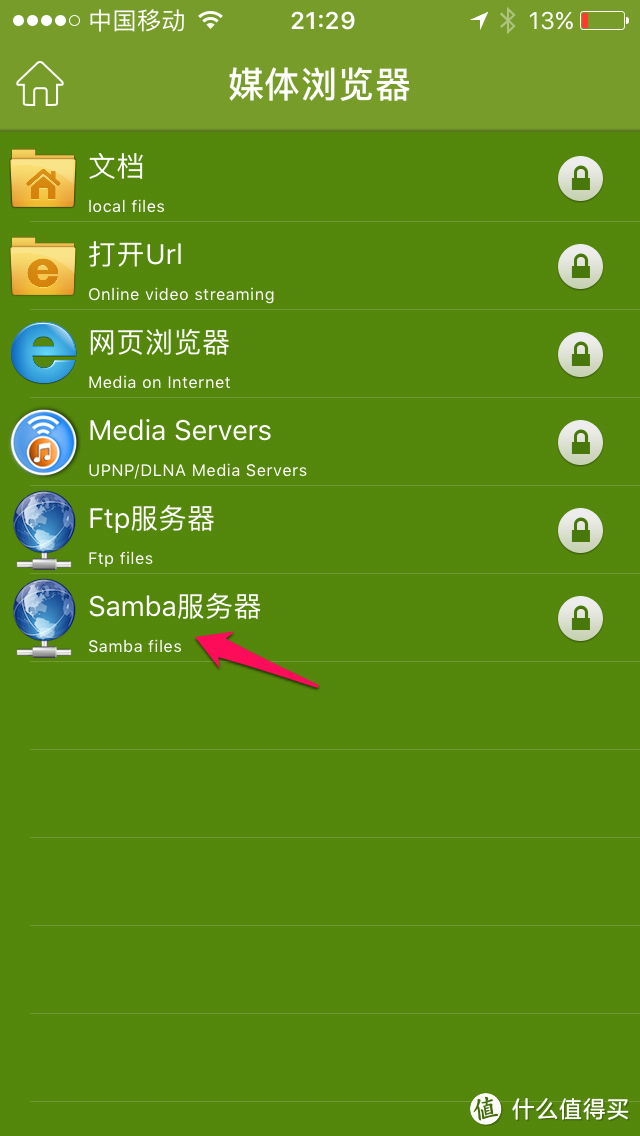
Task: Open Media Servers UPNP/DLNA row
Action: [250, 444]
